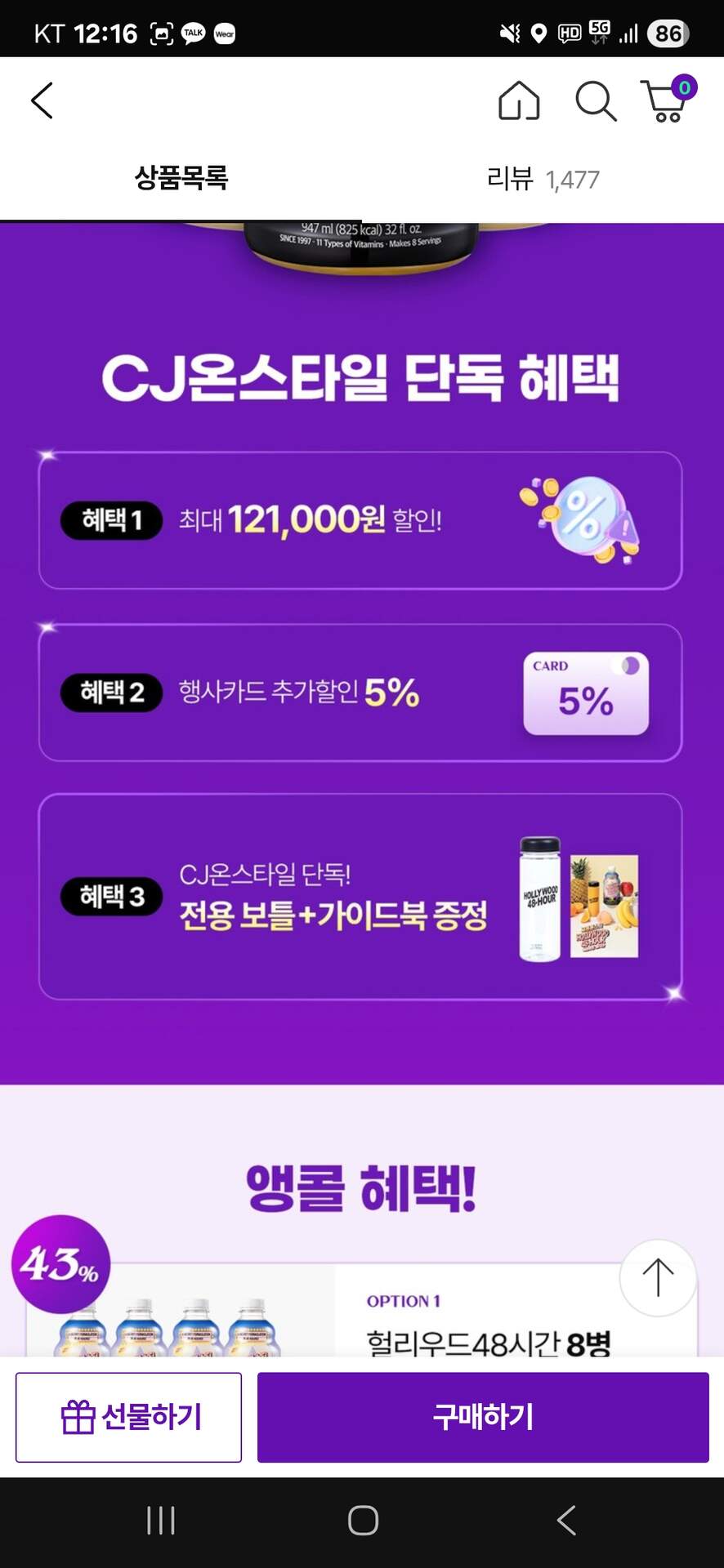Image resolution: width=724 pixels, height=1568 pixels.
Task: Jump to top with the up-arrow button
Action: (658, 1278)
